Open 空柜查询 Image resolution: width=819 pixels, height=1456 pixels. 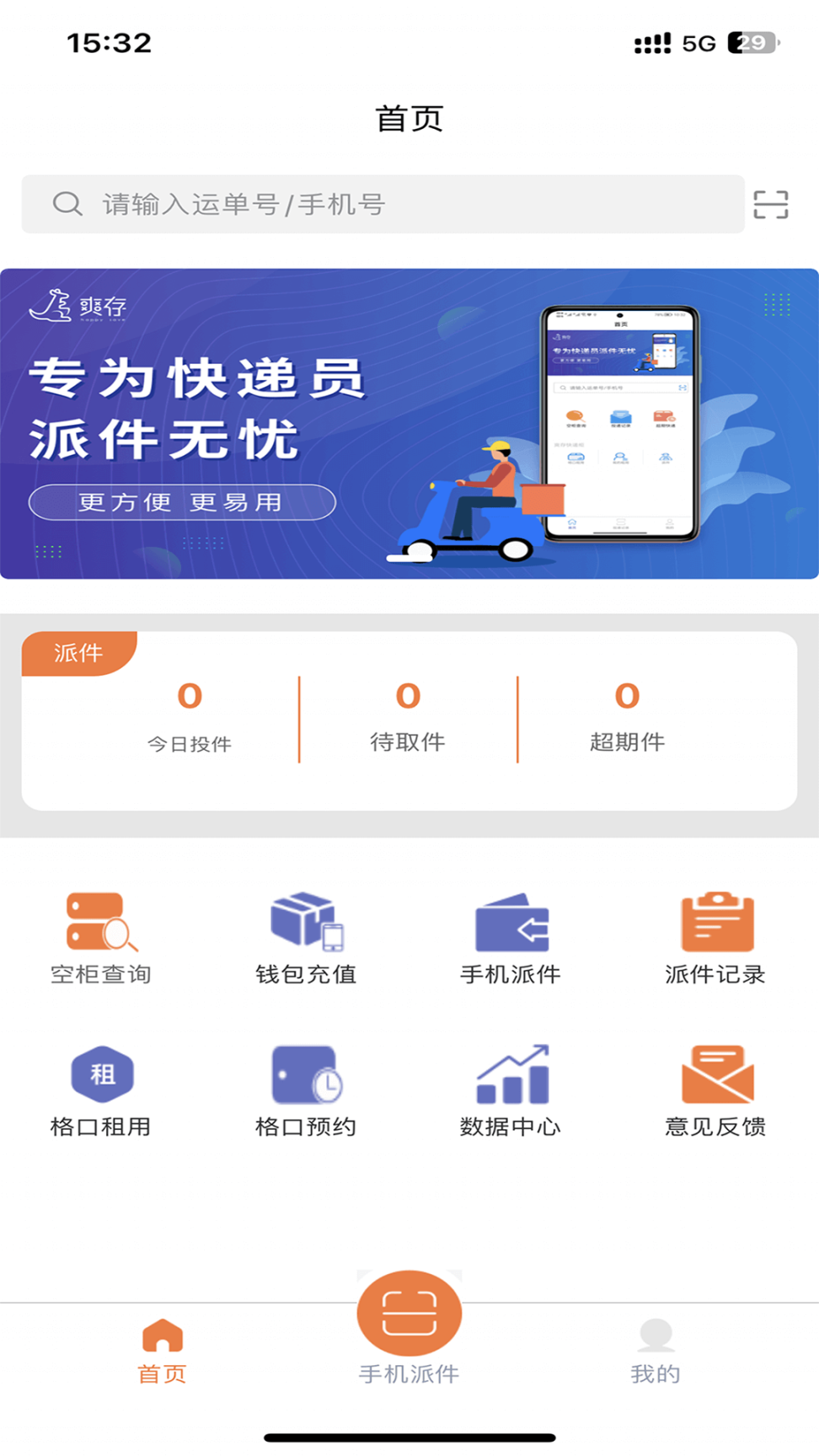click(x=101, y=937)
